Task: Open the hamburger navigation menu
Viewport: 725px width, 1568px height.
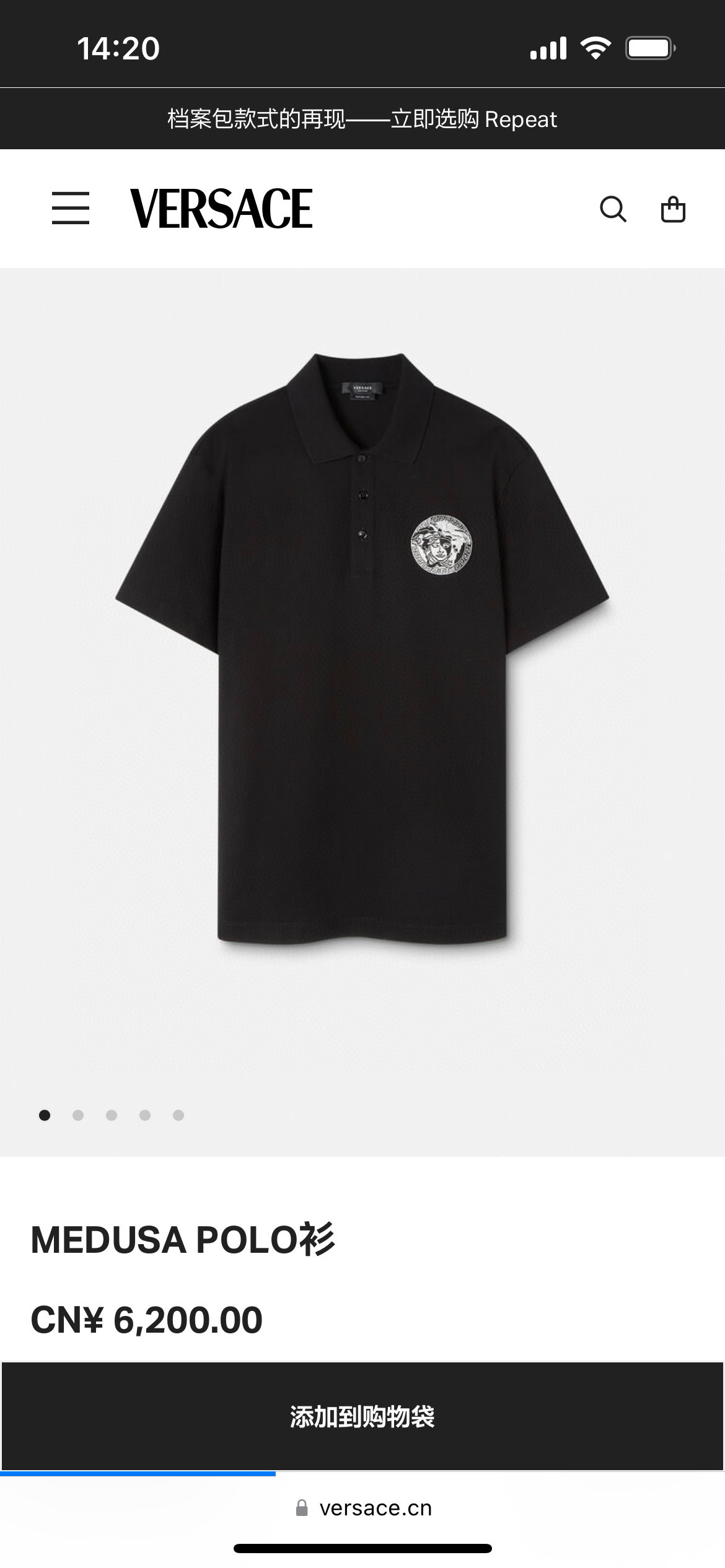Action: click(71, 208)
